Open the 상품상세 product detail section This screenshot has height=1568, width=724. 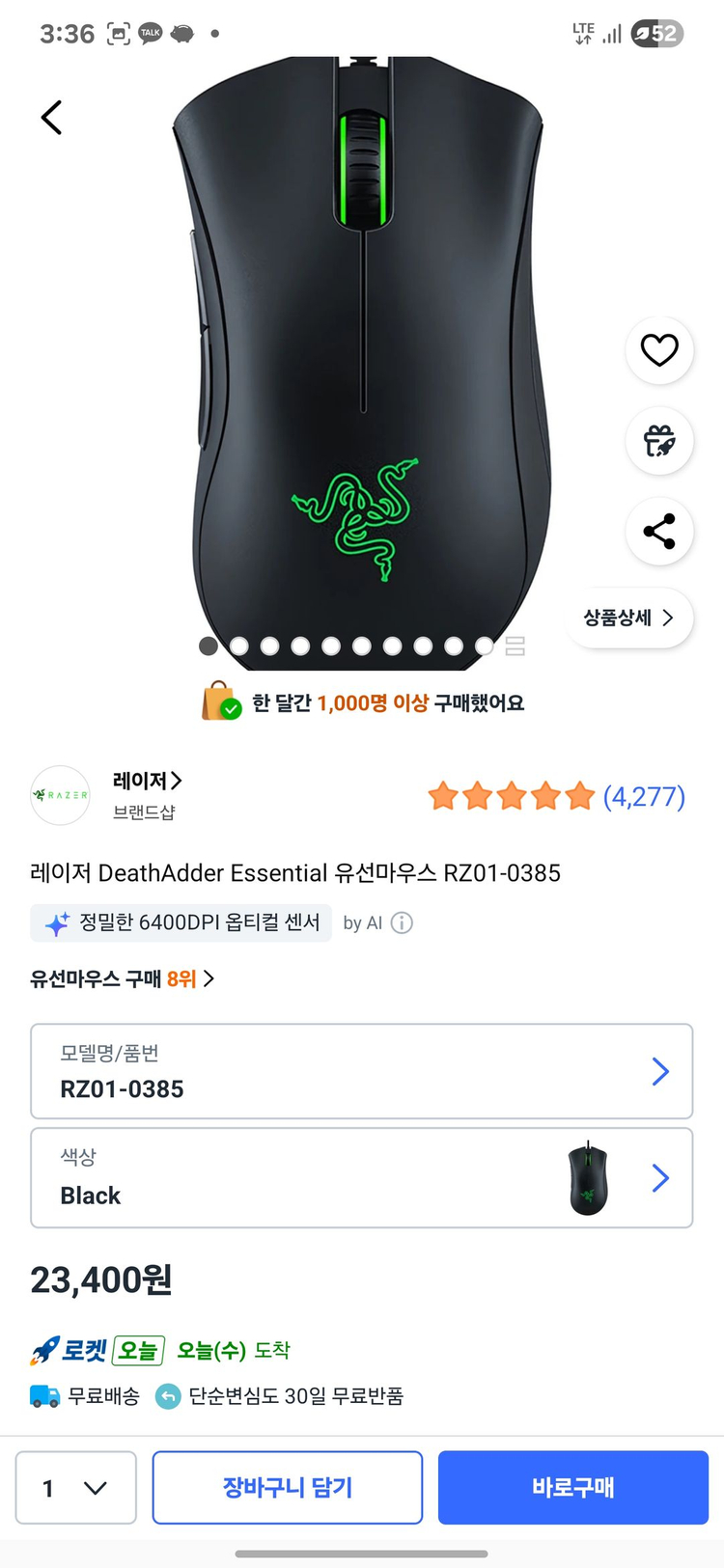pos(628,618)
